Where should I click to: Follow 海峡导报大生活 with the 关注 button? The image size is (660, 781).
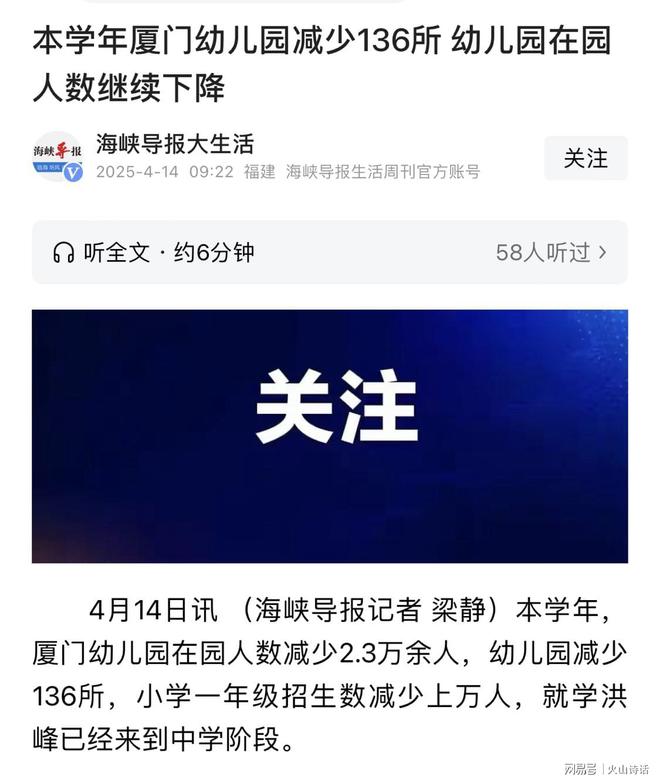tap(585, 158)
